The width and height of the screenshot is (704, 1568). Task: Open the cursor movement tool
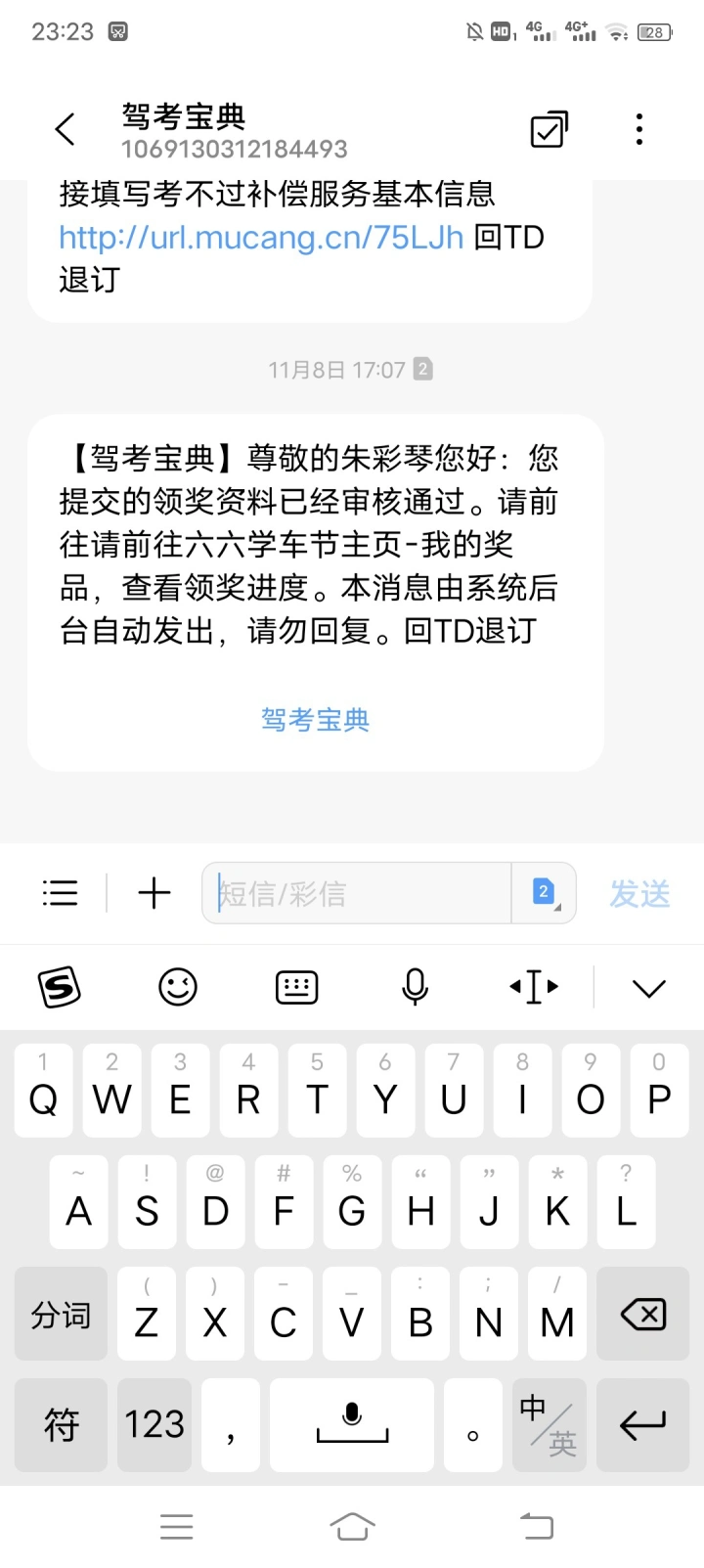pos(534,987)
